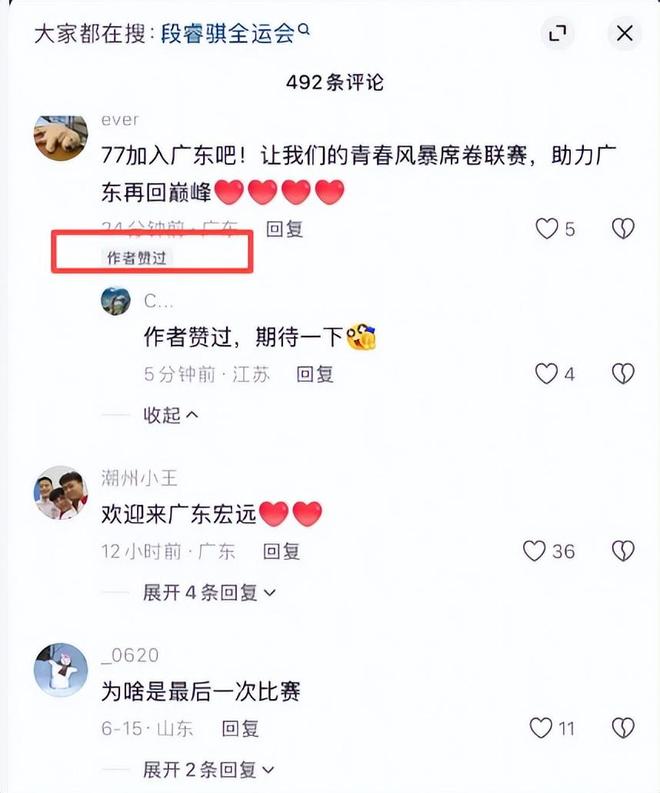Viewport: 660px width, 793px height.
Task: Reply to 潮州小王's comment
Action: point(282,551)
